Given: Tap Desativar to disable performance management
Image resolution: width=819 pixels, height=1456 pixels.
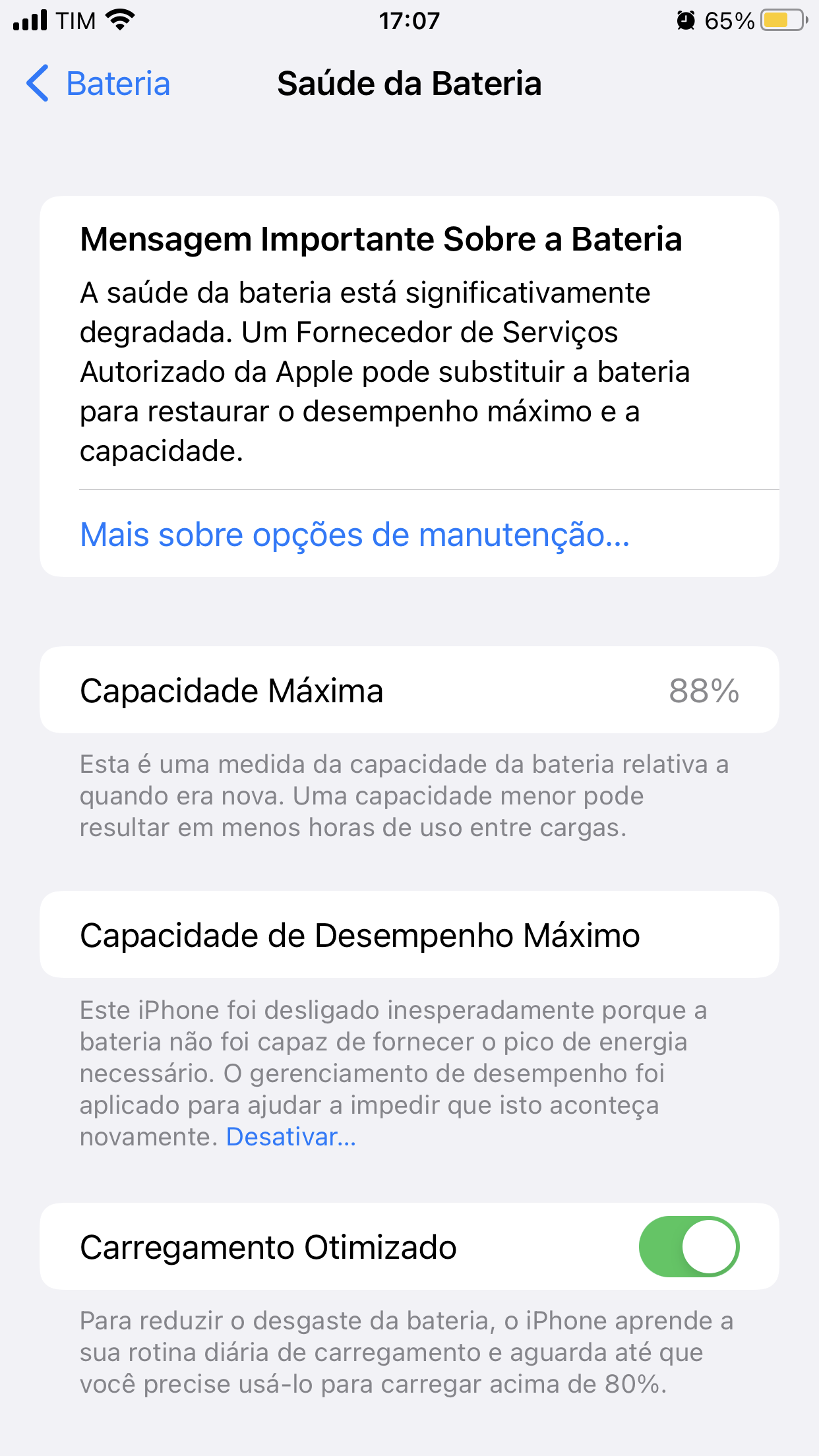Looking at the screenshot, I should click(291, 1137).
